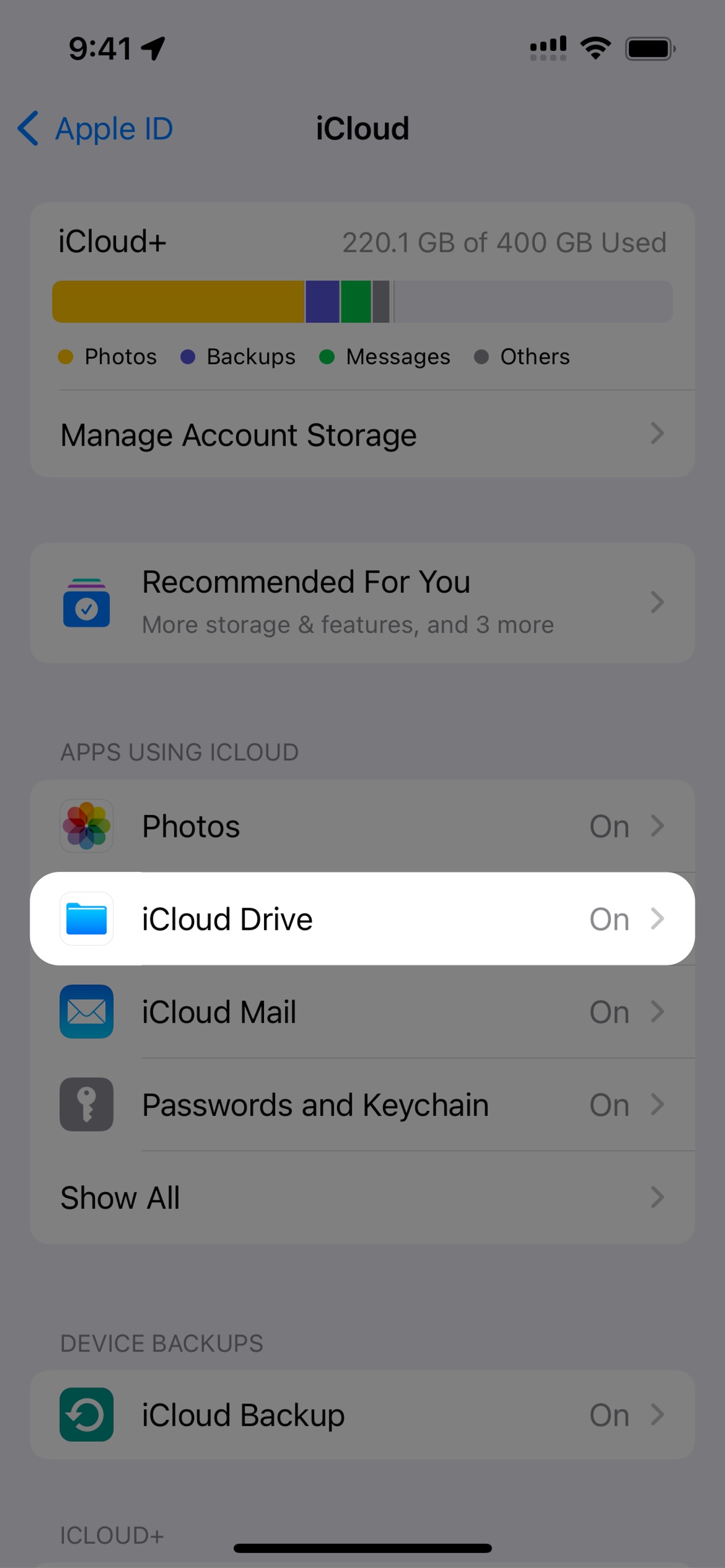Open iCloud Drive settings

click(362, 918)
